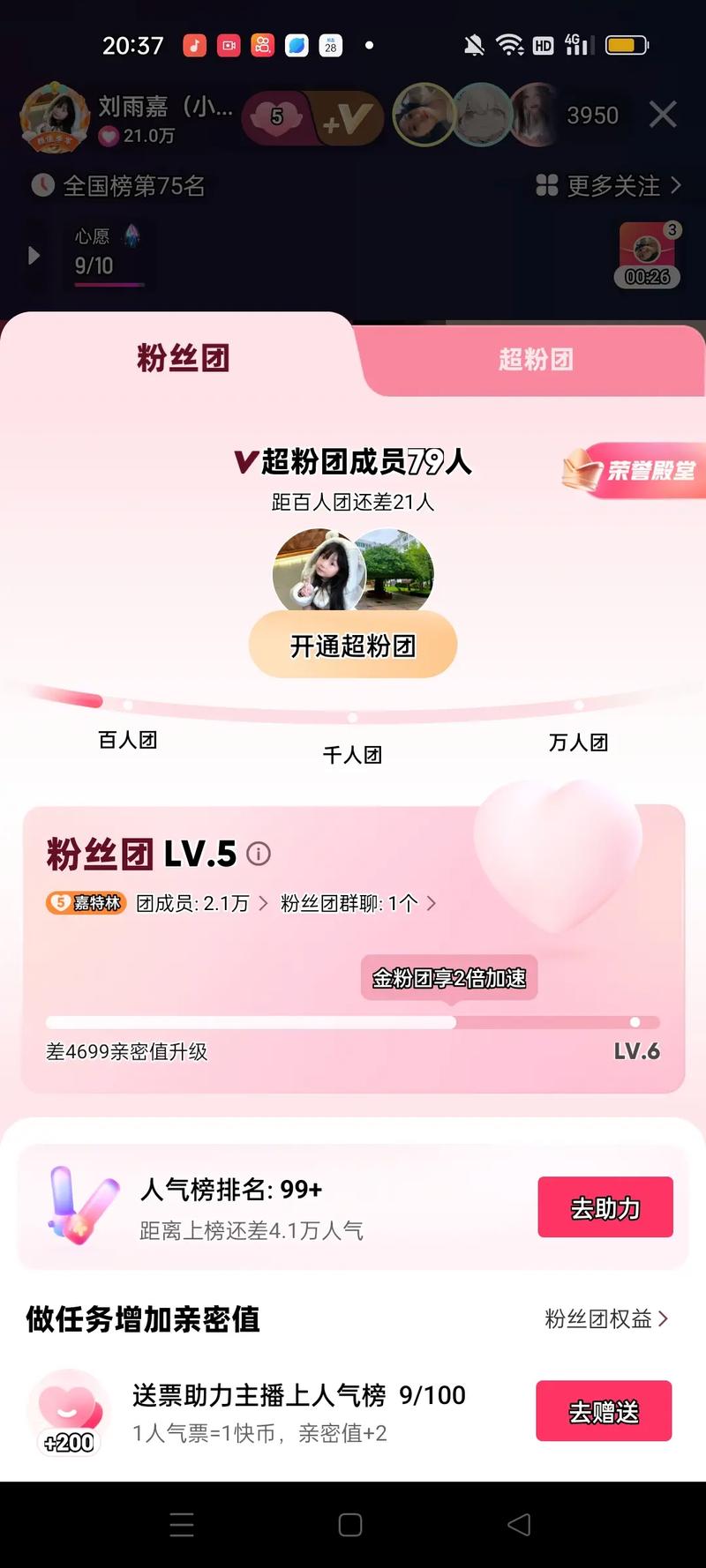Viewport: 706px width, 1568px height.
Task: Tap the 开通超粉团 button
Action: click(352, 645)
